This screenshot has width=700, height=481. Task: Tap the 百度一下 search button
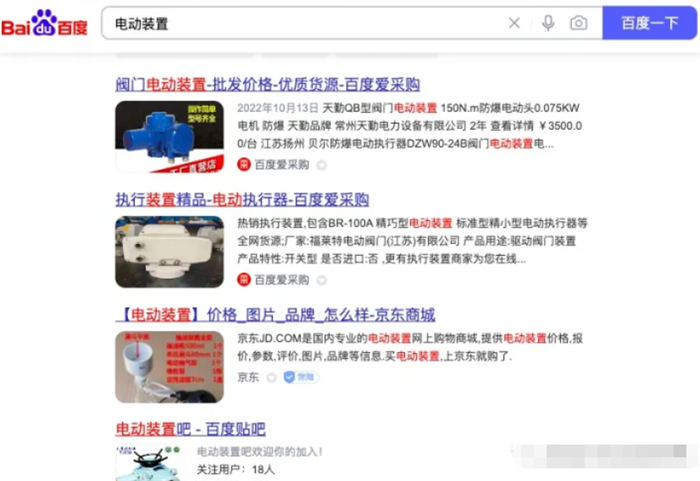coord(649,23)
